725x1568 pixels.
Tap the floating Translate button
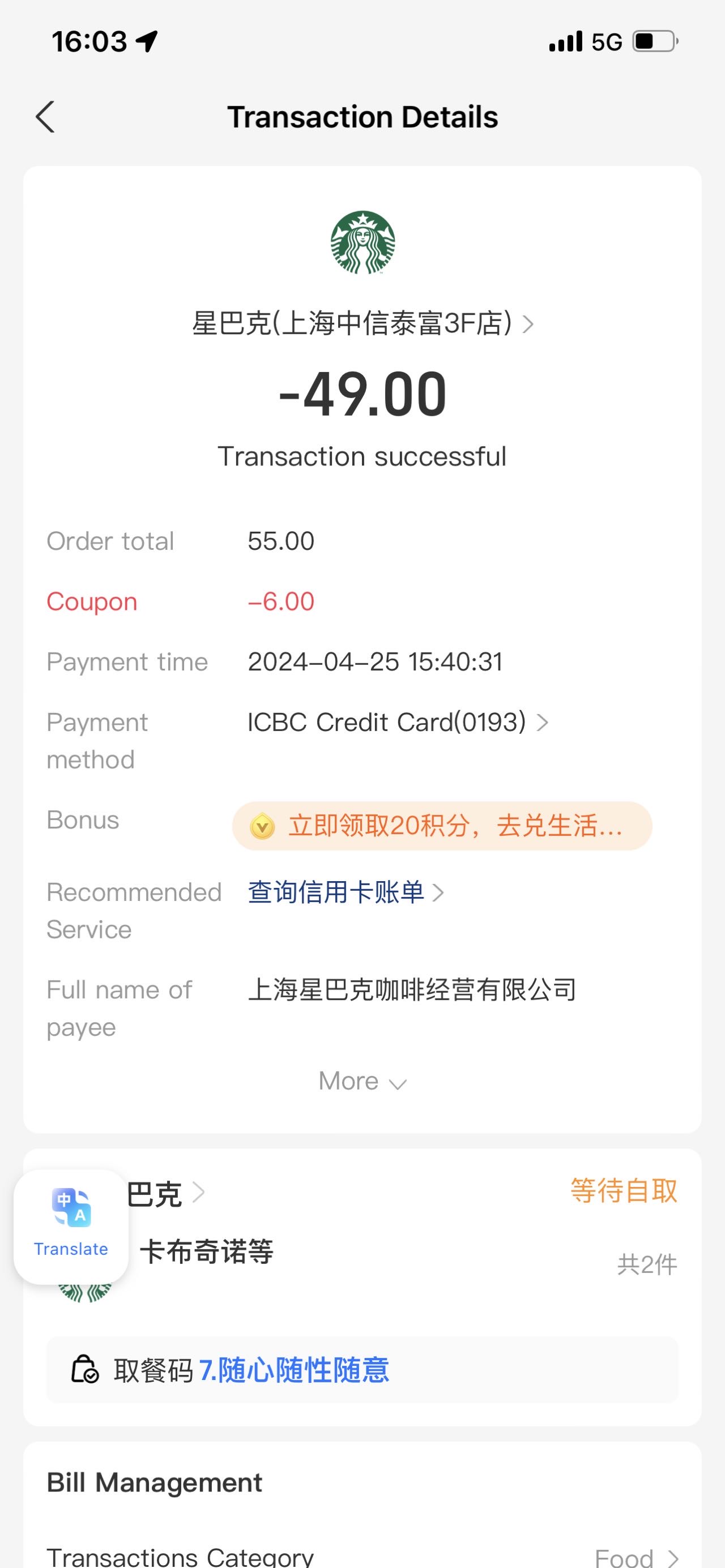(x=71, y=1227)
